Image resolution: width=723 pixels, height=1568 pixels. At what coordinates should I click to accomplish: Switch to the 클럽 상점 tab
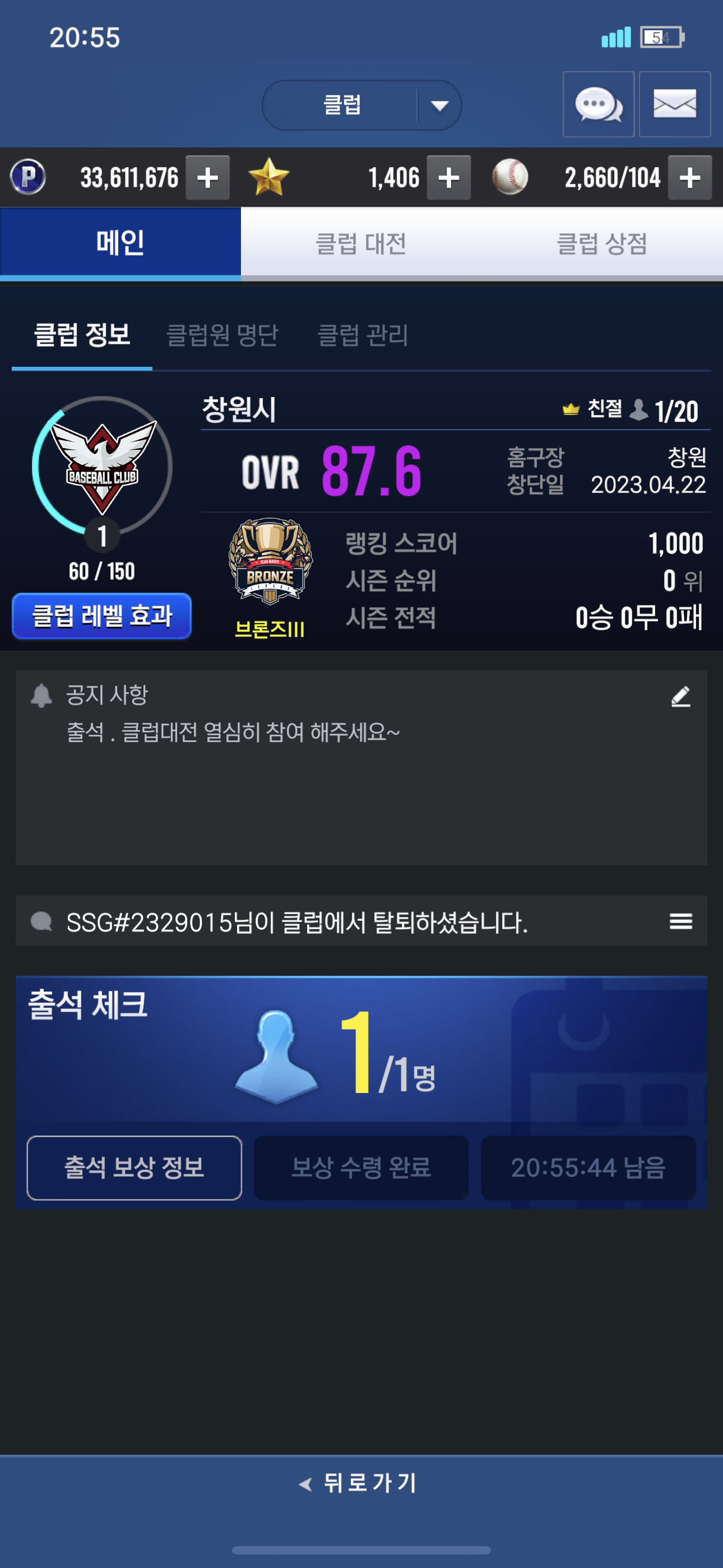click(x=602, y=243)
